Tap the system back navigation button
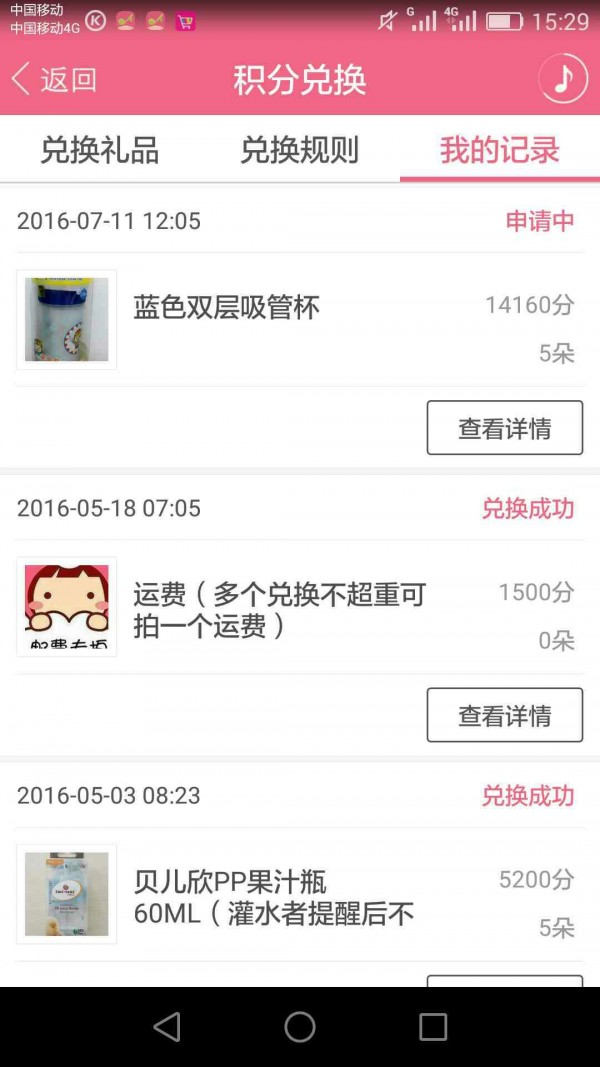600x1067 pixels. click(167, 1027)
